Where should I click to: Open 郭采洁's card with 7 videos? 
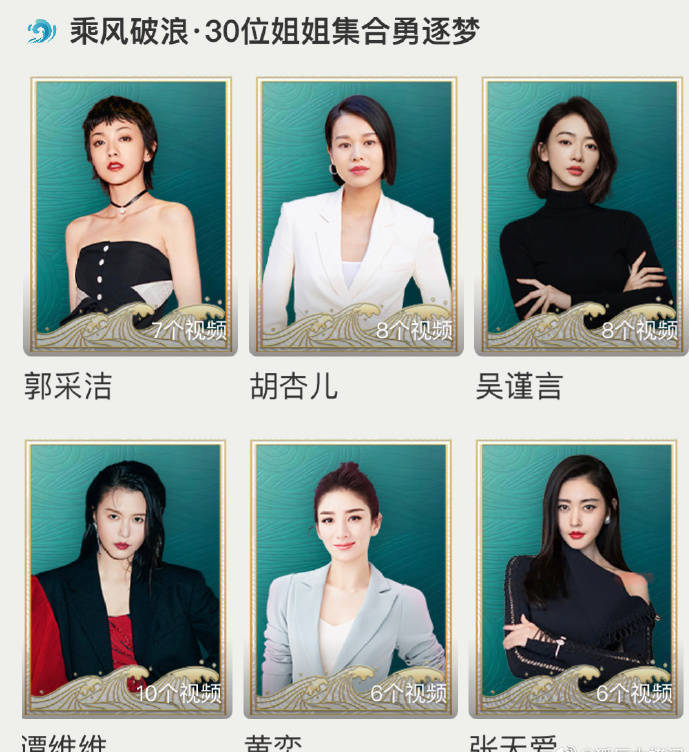click(130, 214)
